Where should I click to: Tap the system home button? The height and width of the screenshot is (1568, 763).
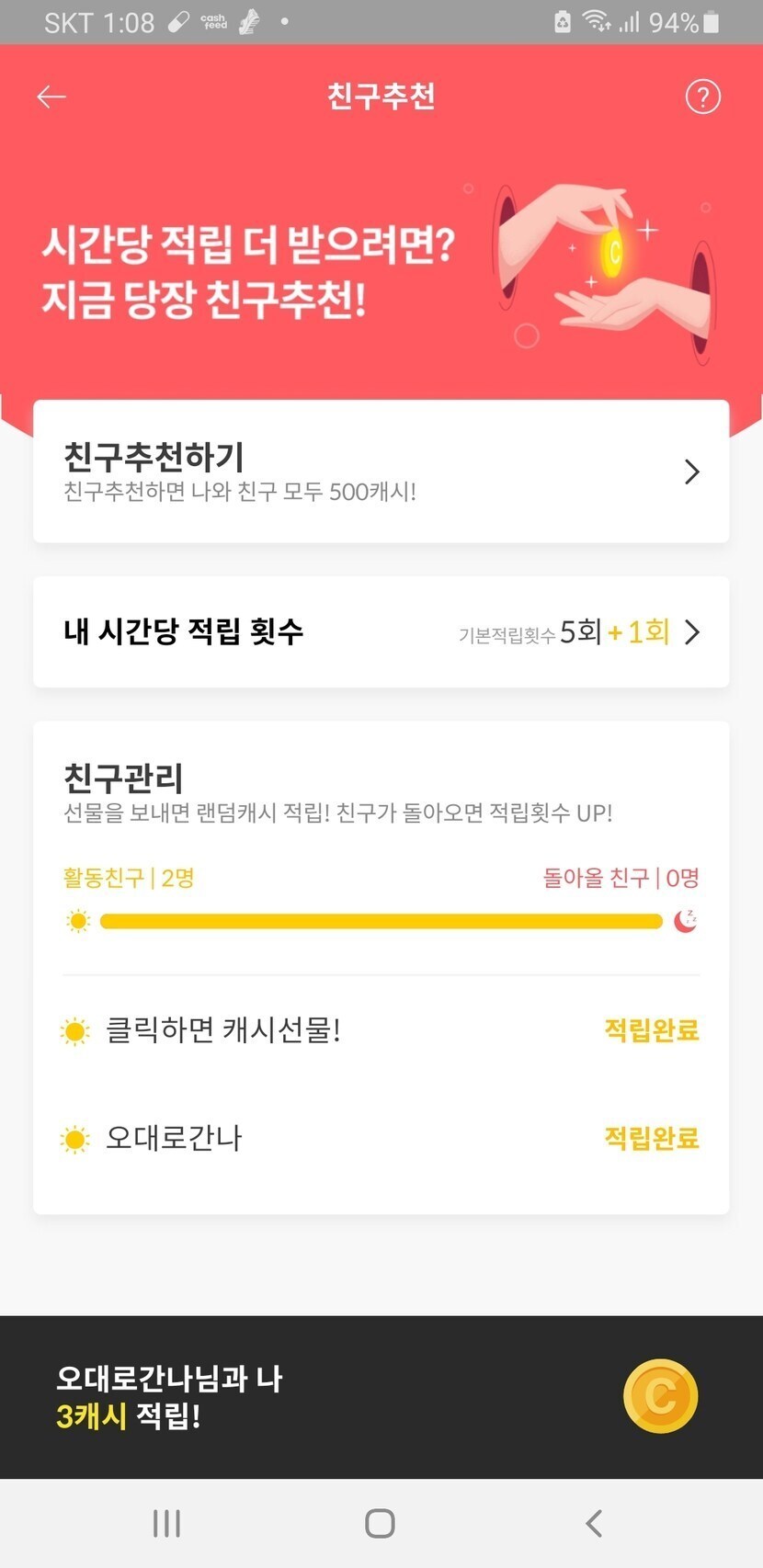point(380,1523)
